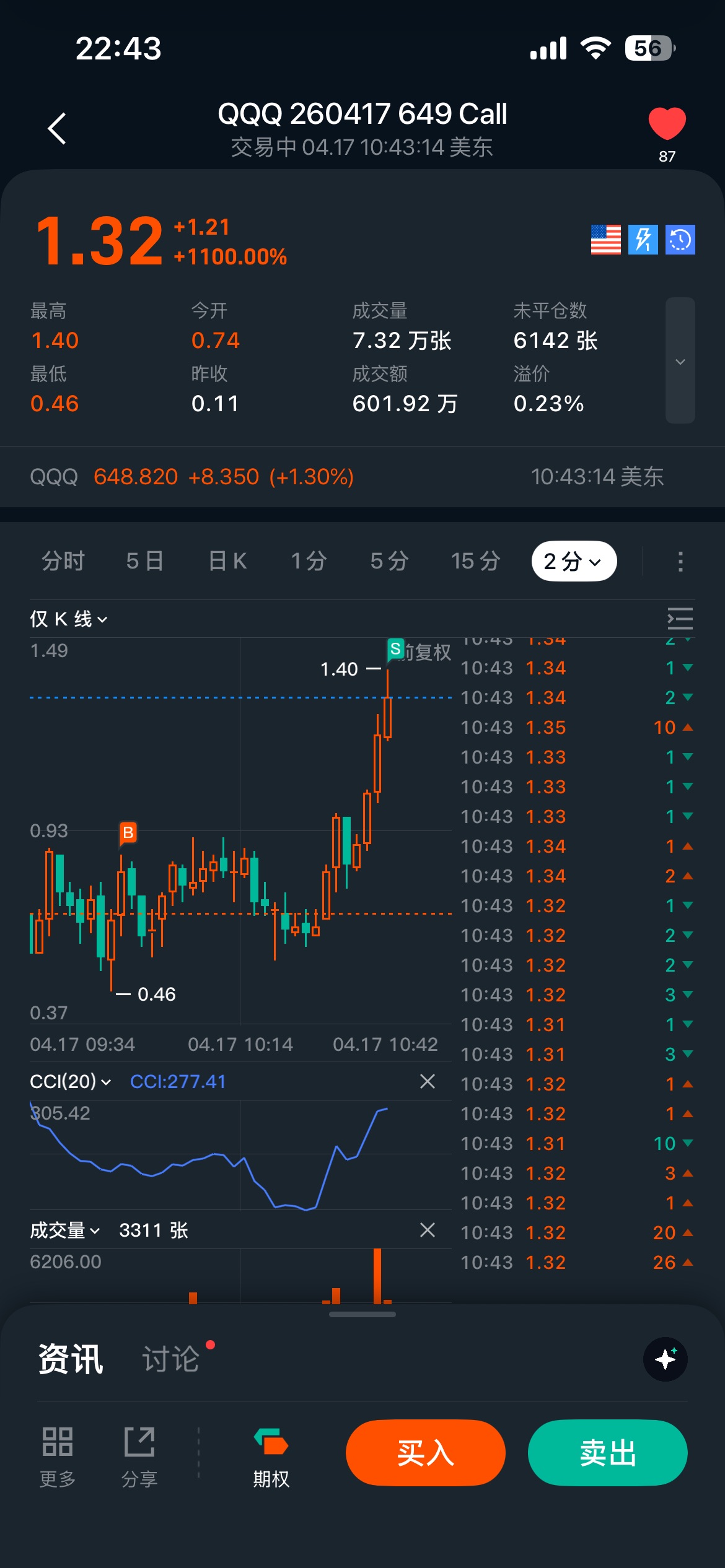Switch to the 5日 chart tab
725x1568 pixels.
click(x=145, y=561)
